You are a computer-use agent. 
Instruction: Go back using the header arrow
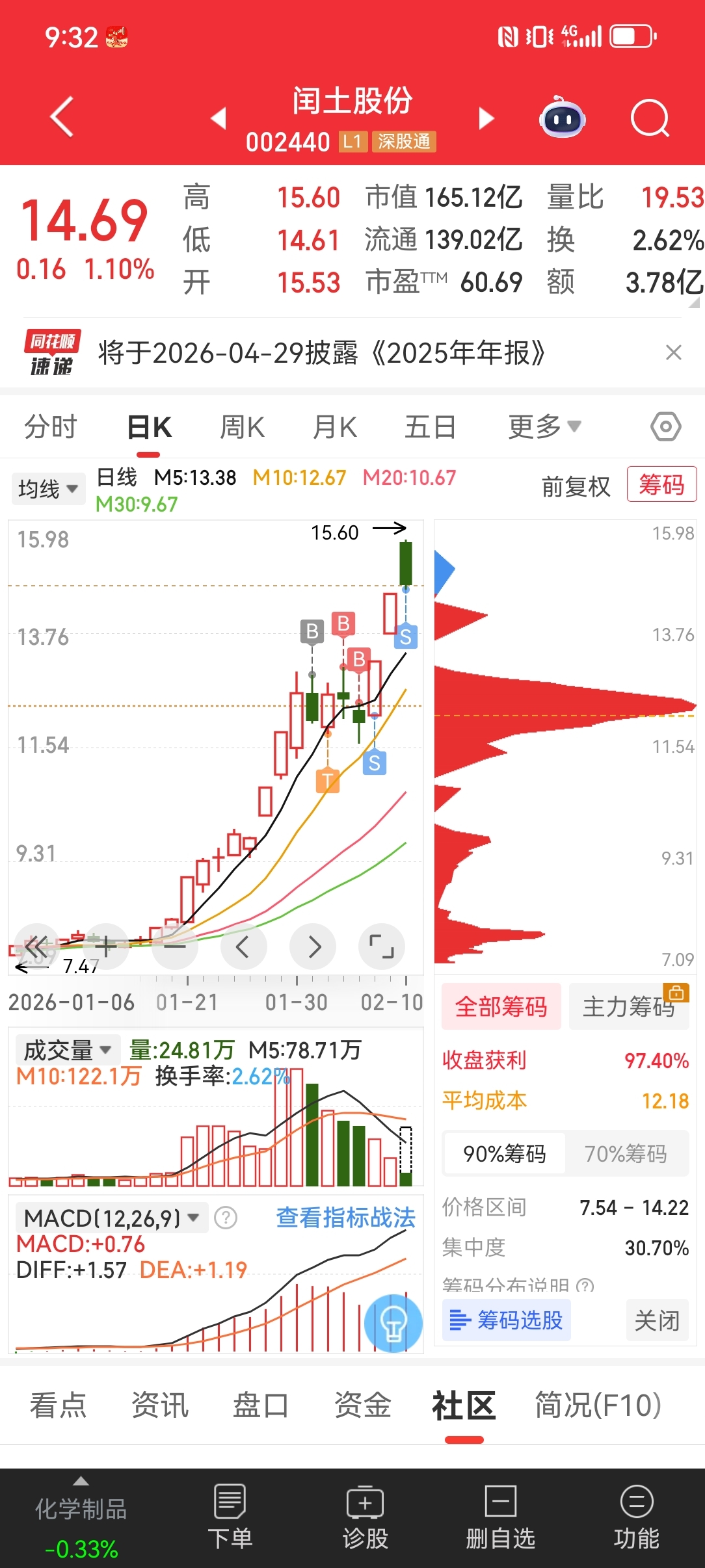[x=62, y=117]
